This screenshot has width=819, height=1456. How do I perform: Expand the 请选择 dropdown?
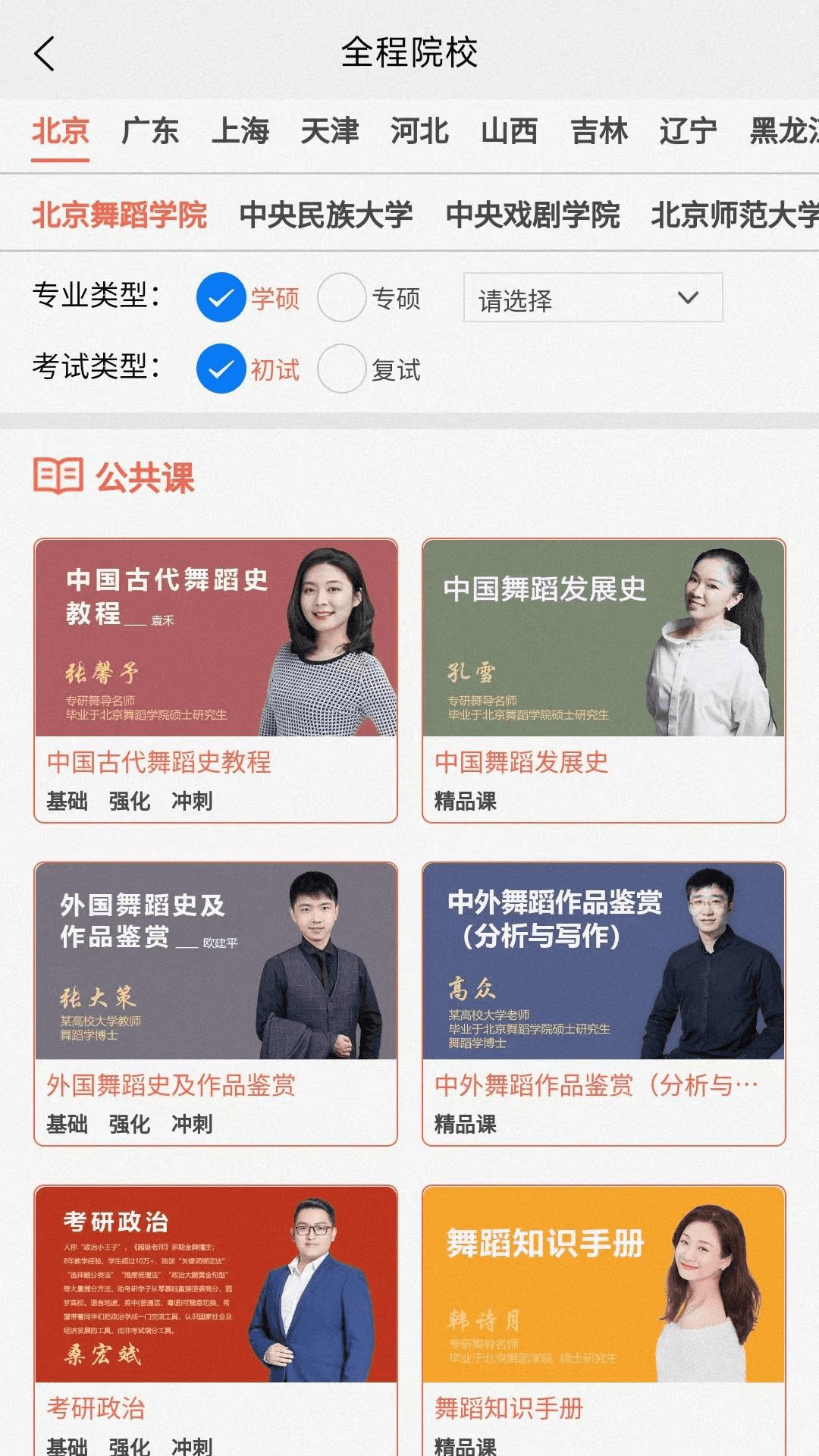click(x=592, y=298)
